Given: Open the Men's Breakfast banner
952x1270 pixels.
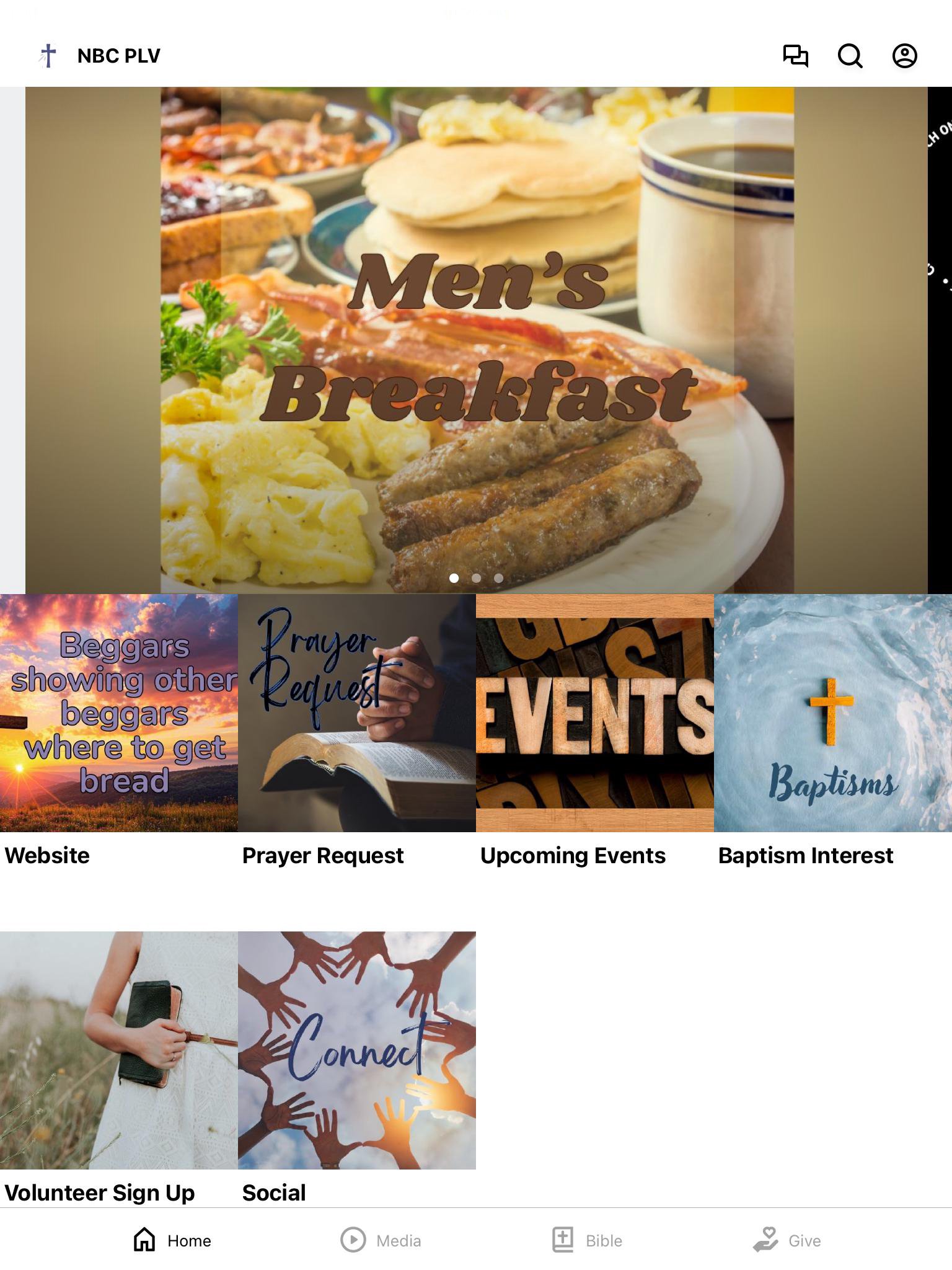Looking at the screenshot, I should click(476, 340).
